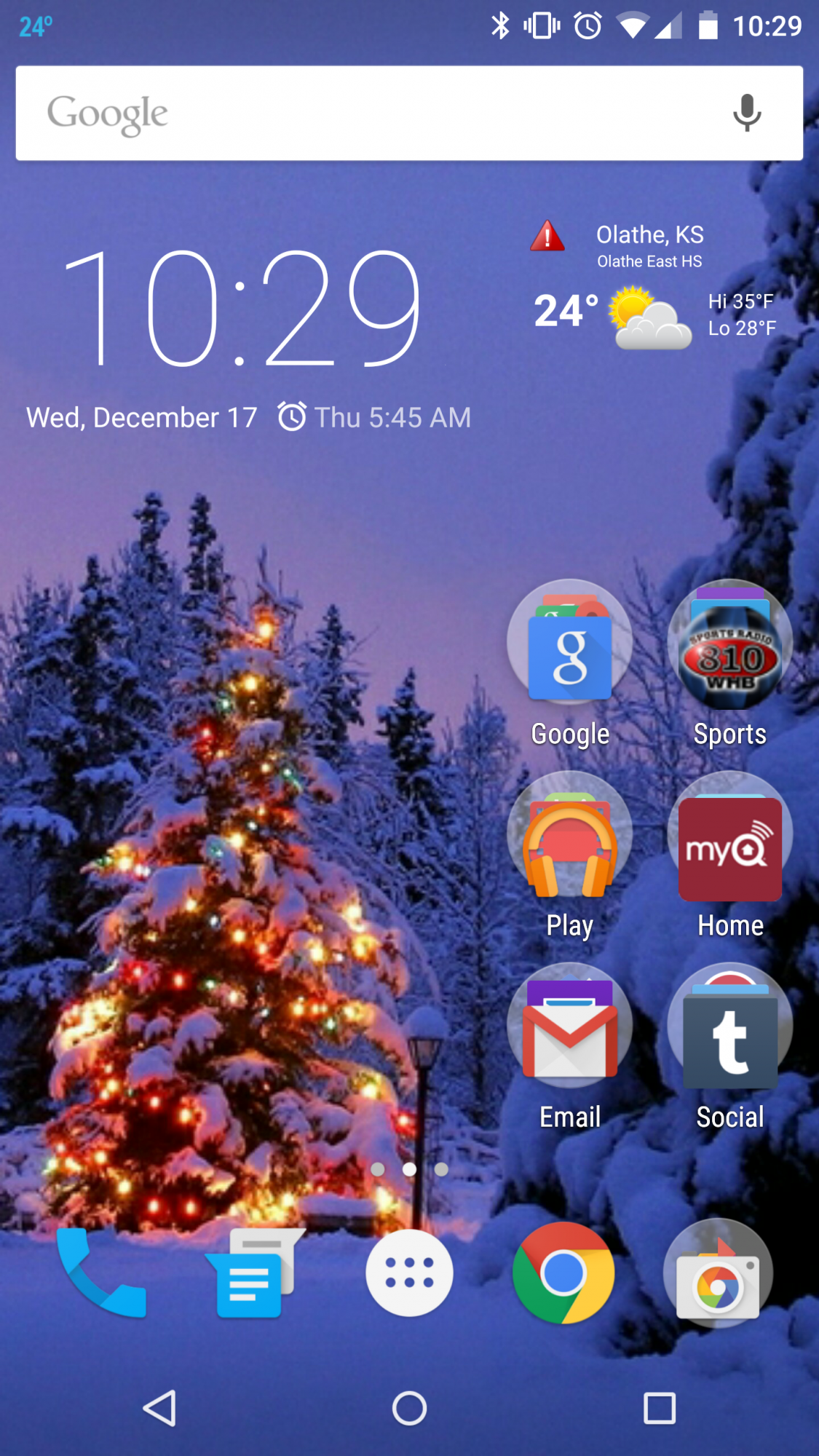Launch the Phone dialer app
The height and width of the screenshot is (1456, 819).
(x=101, y=1273)
